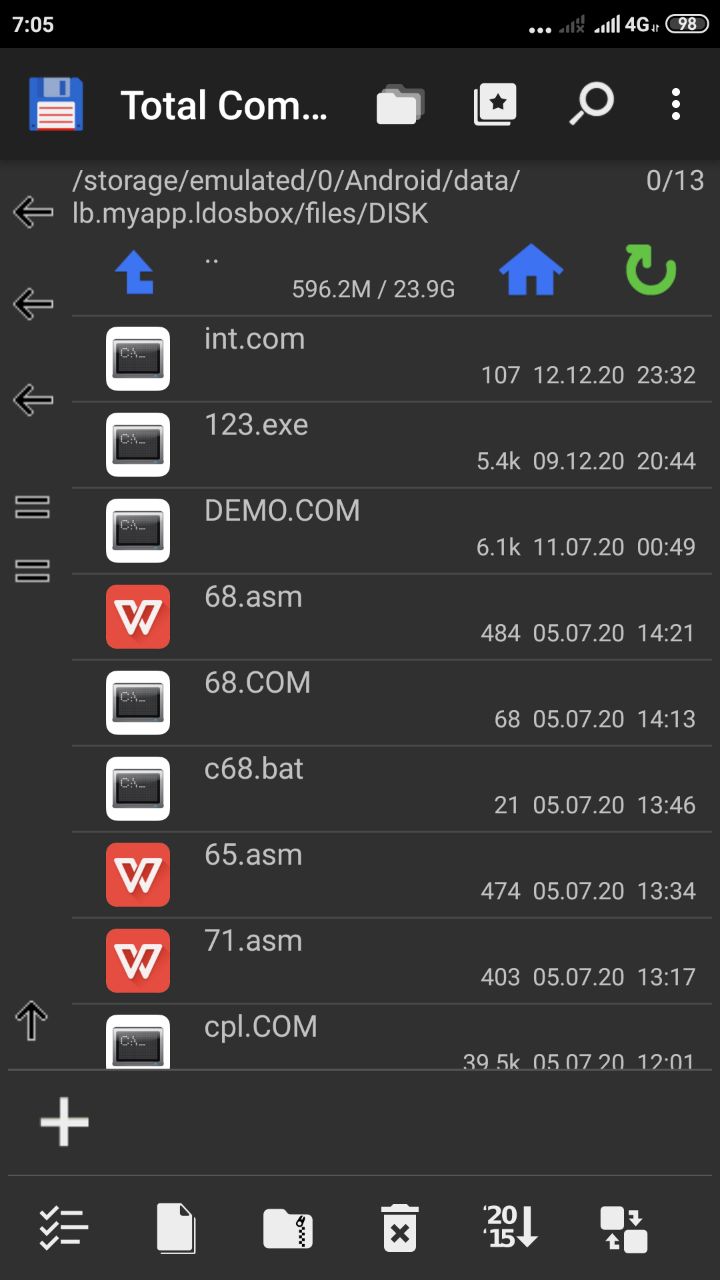The height and width of the screenshot is (1280, 720).
Task: Tap the select files checklist icon
Action: (64, 1228)
